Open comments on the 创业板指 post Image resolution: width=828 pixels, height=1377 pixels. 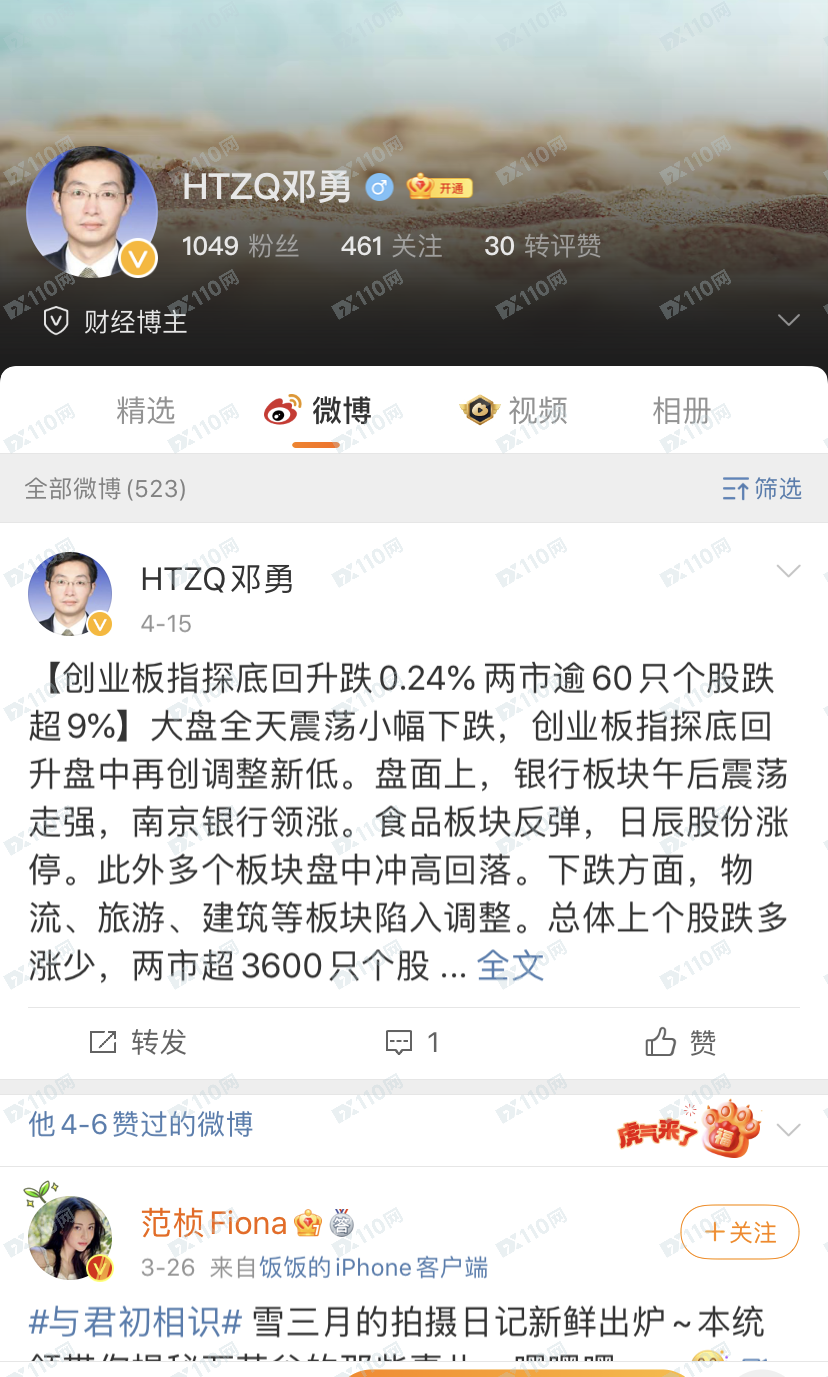pos(413,1043)
